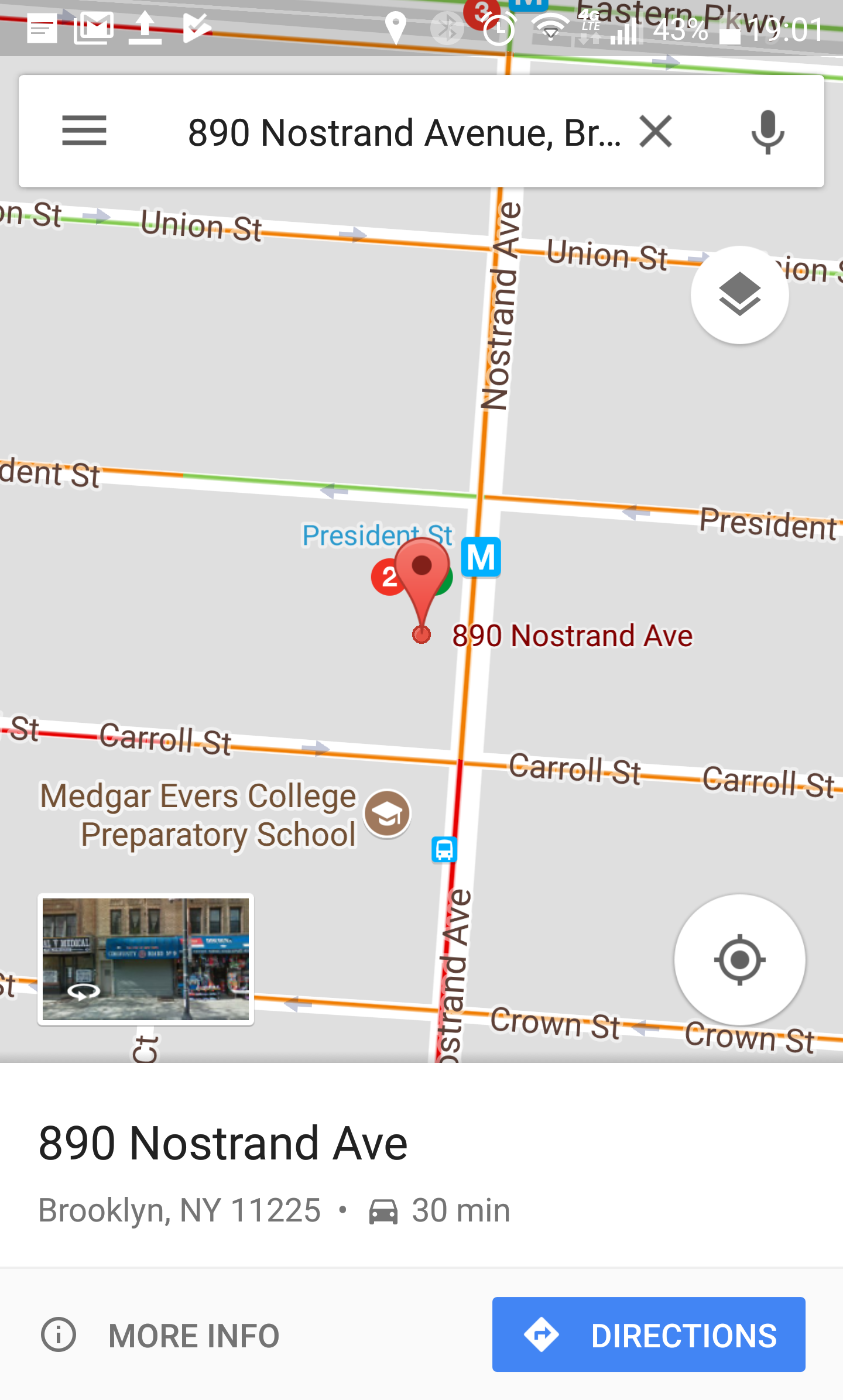Center map on my location

(x=739, y=960)
